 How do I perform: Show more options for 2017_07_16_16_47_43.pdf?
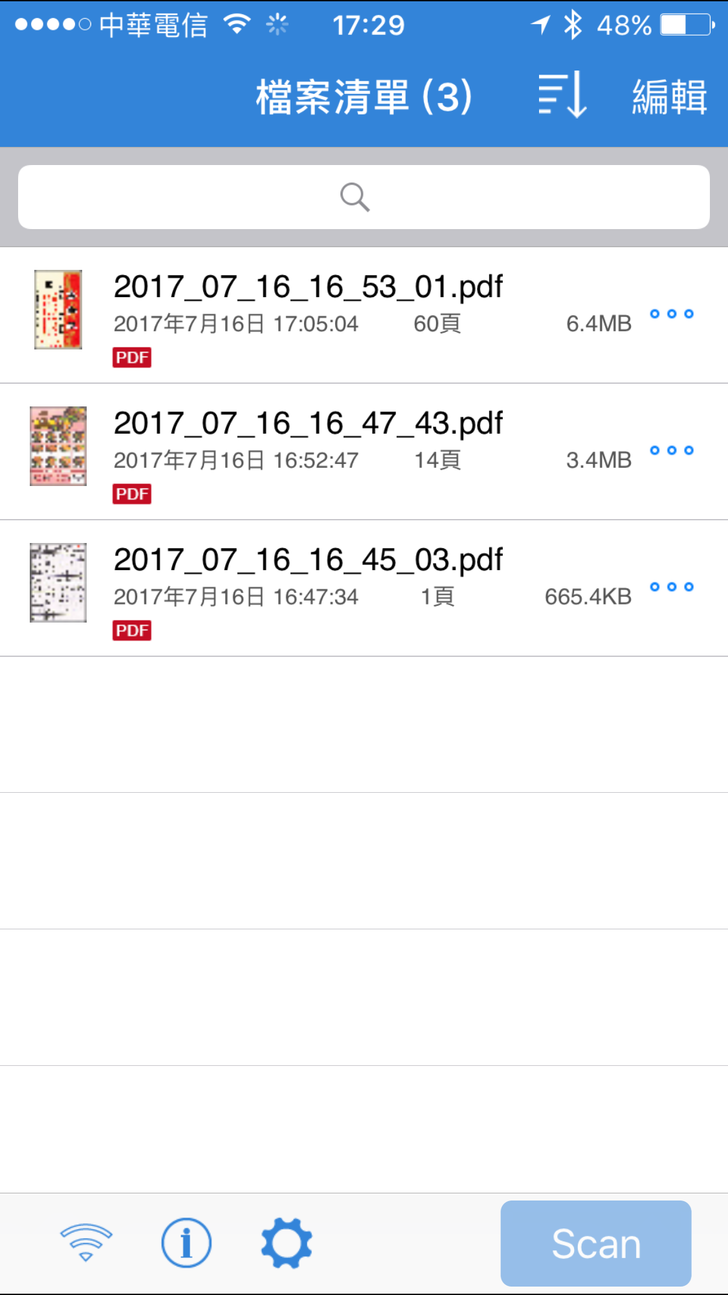tap(671, 451)
